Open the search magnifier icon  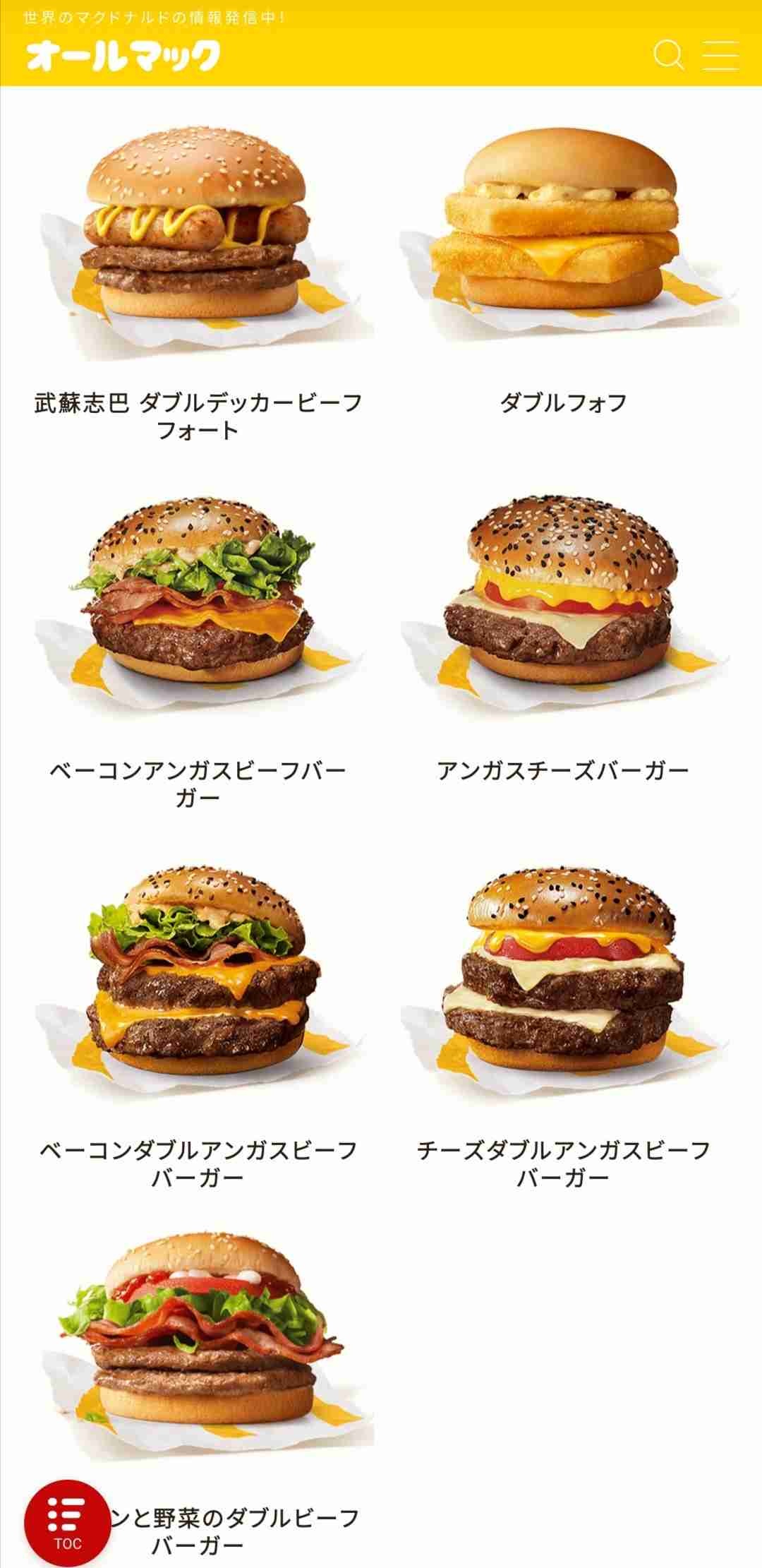coord(668,55)
